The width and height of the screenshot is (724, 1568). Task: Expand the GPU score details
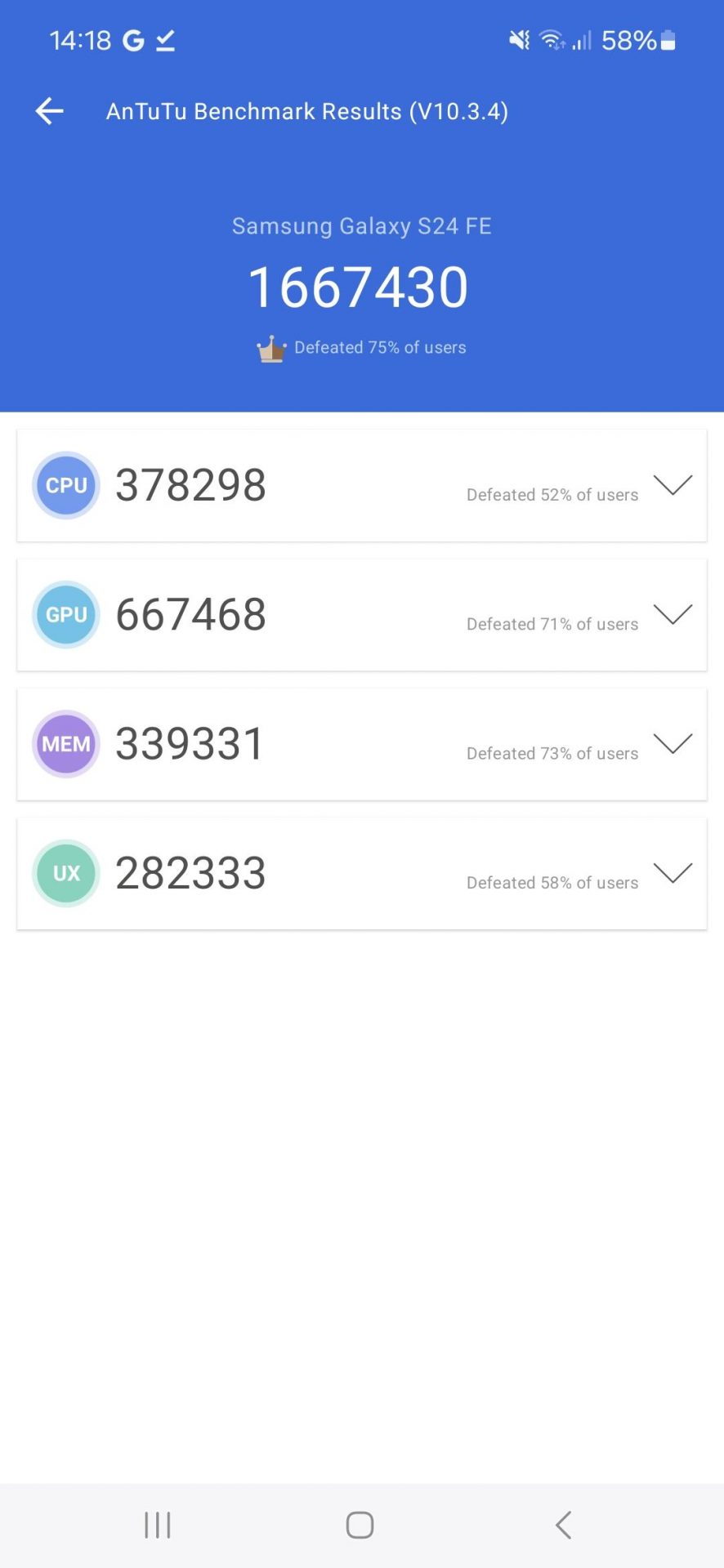point(673,614)
